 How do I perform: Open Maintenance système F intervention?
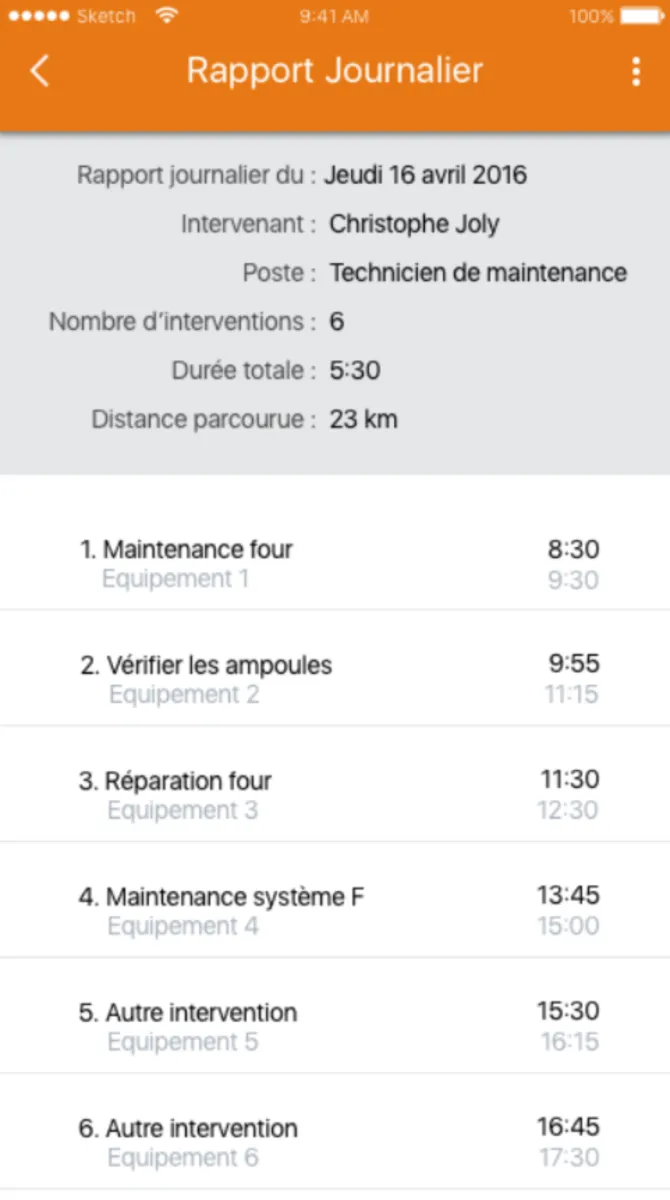click(x=335, y=911)
